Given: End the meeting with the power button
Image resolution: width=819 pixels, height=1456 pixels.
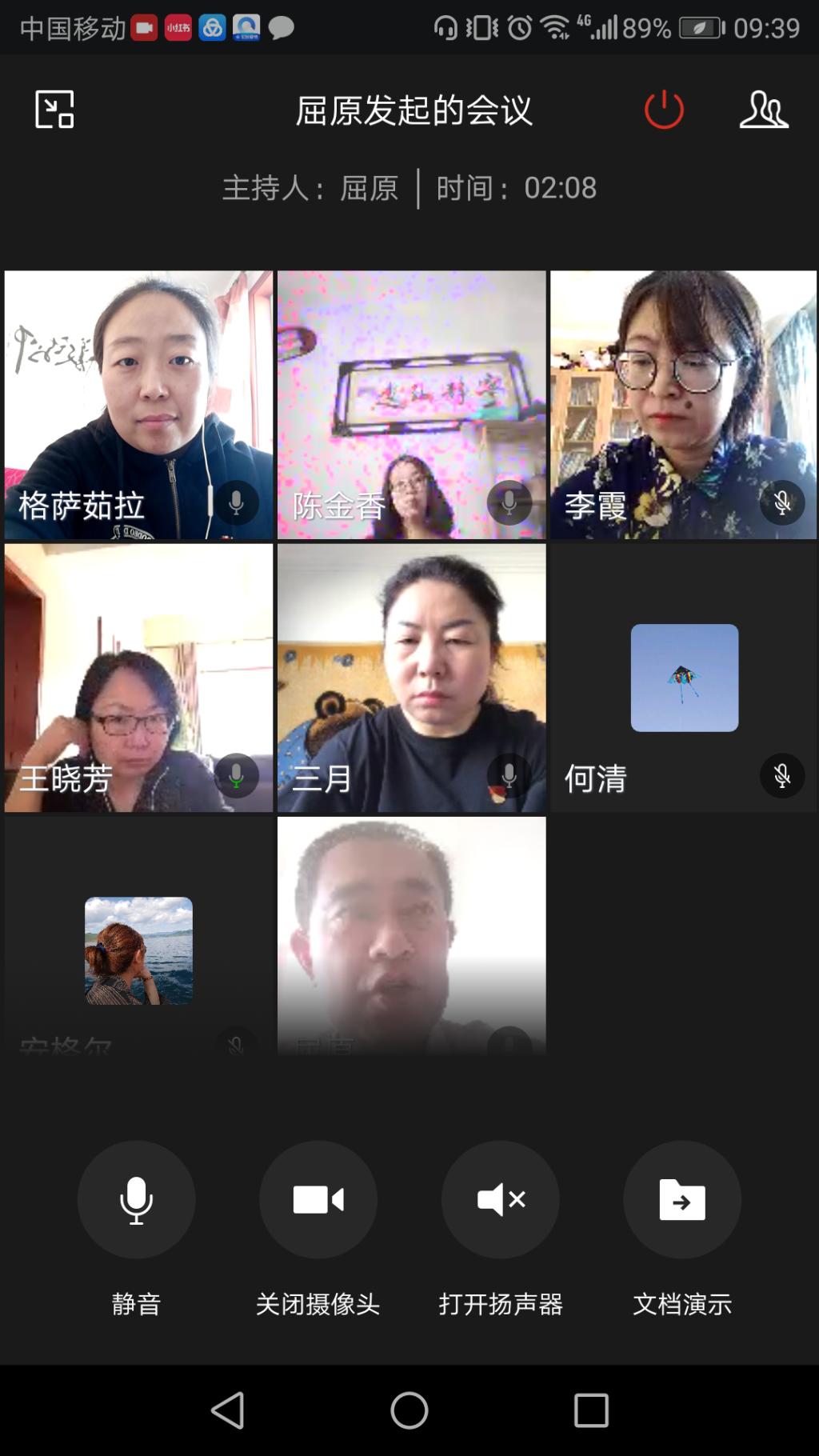Looking at the screenshot, I should pos(664,110).
